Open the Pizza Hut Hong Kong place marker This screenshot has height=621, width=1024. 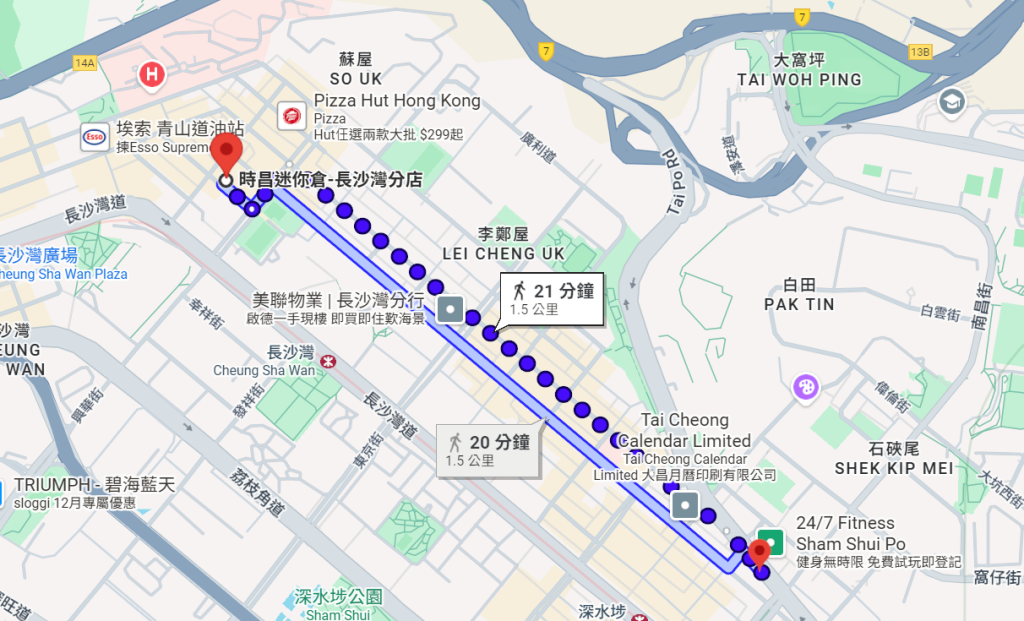292,115
